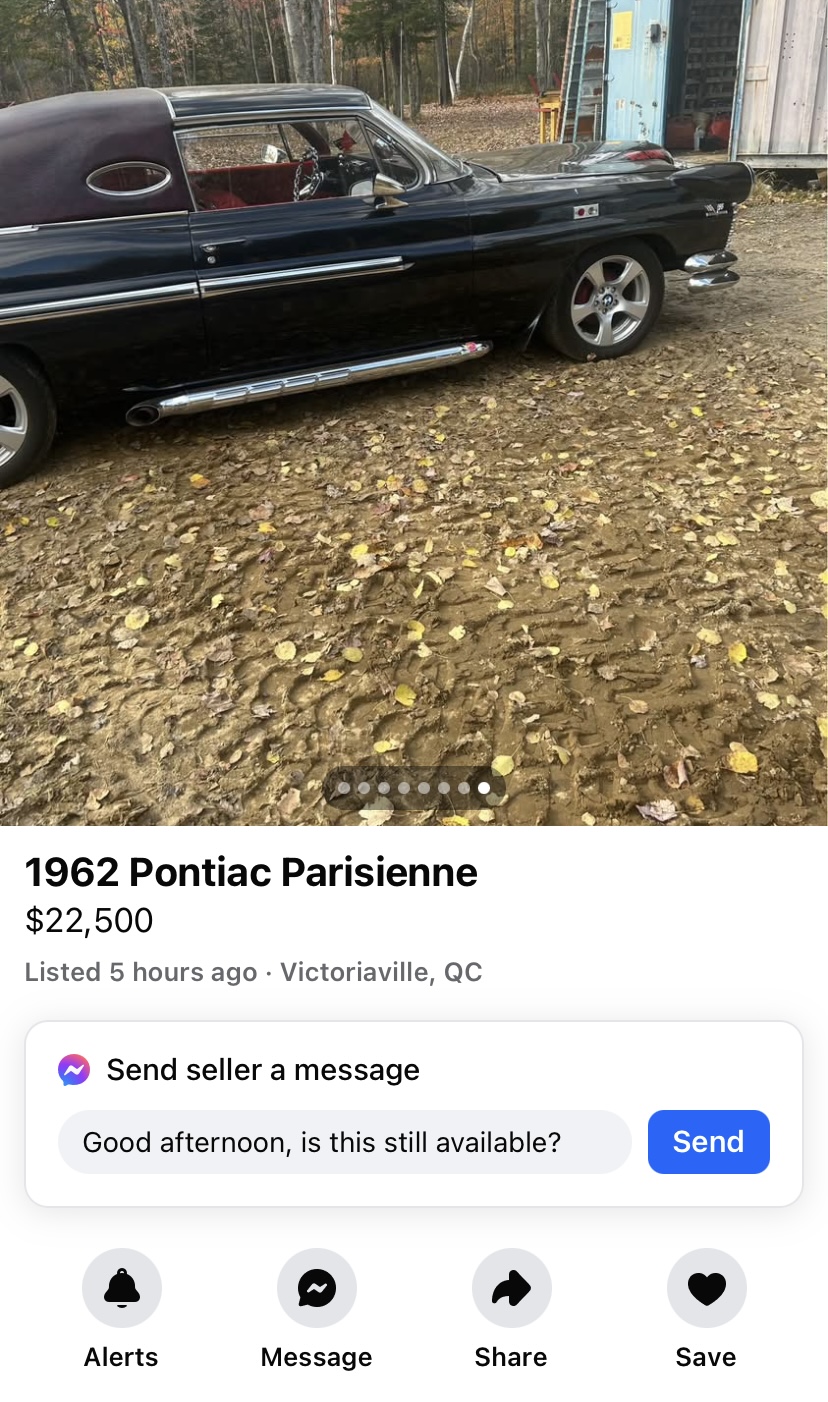Share the 1962 Pontiac Parisienne listing

coord(511,1288)
